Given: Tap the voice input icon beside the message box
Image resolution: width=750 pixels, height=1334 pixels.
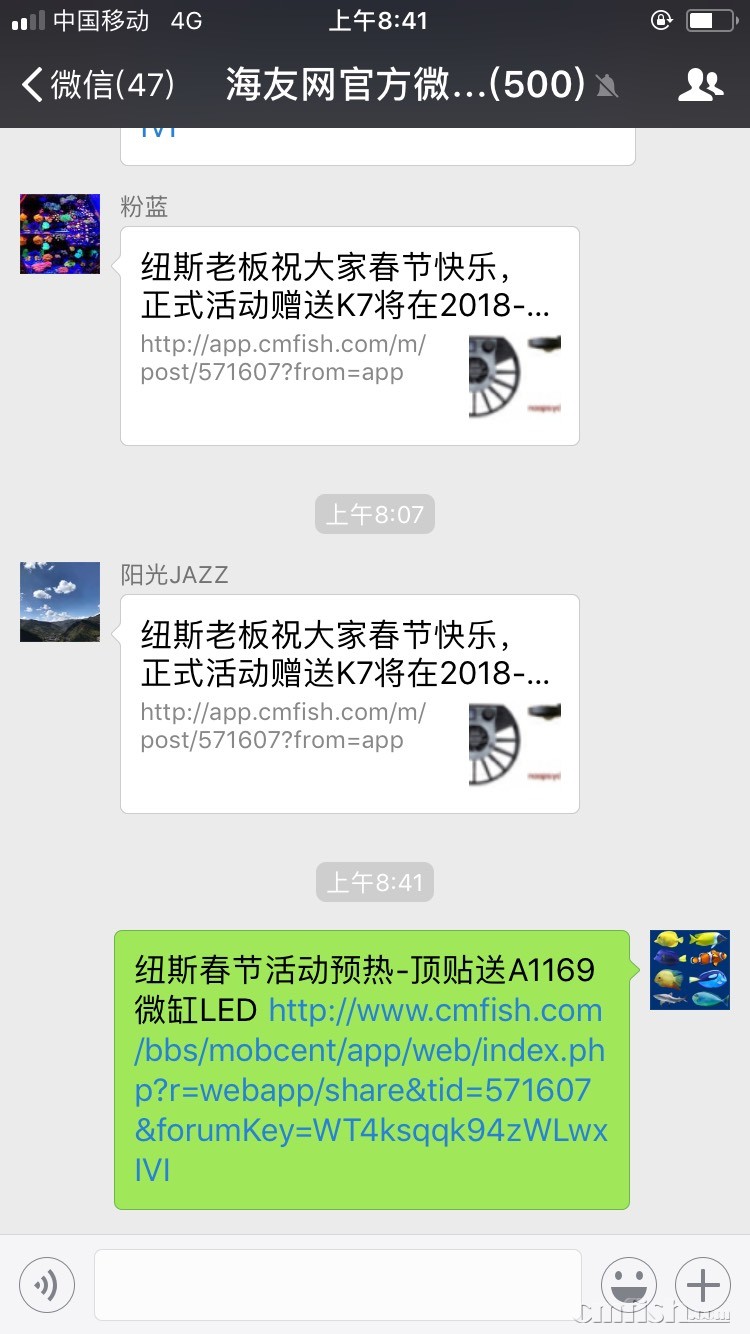Looking at the screenshot, I should 46,1284.
